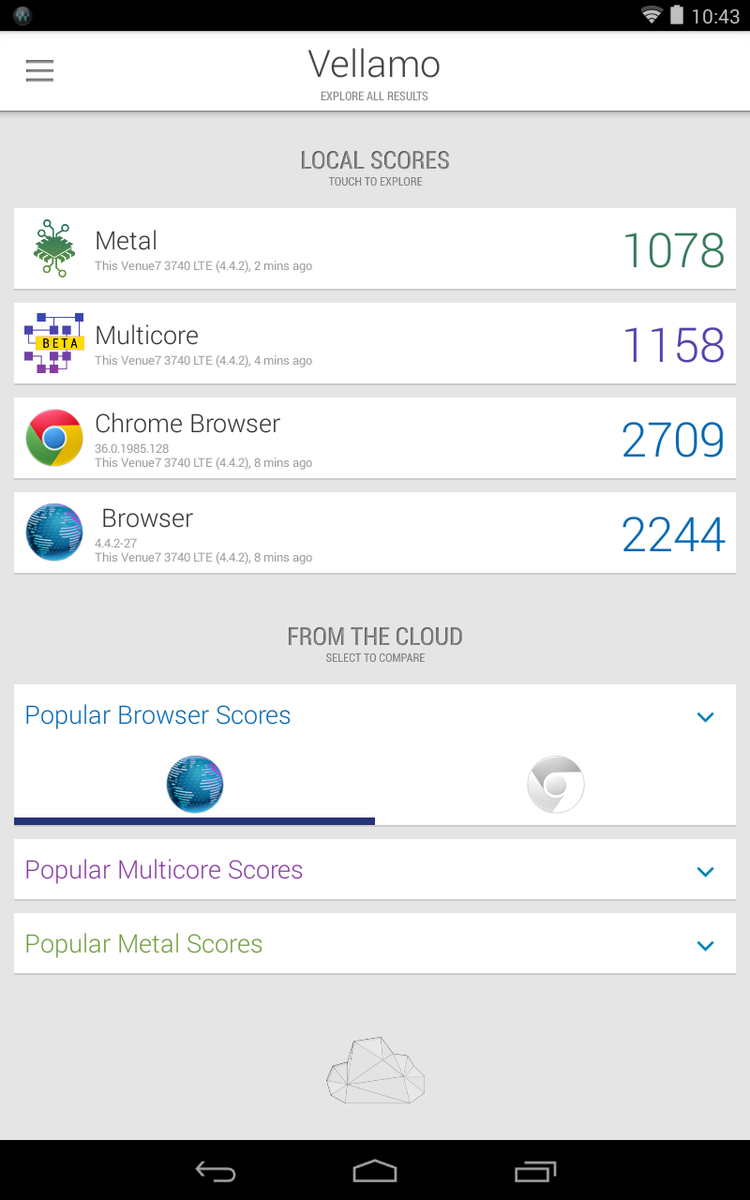View the Browser 4.4.2-27 score details
The image size is (750, 1200).
(x=375, y=532)
